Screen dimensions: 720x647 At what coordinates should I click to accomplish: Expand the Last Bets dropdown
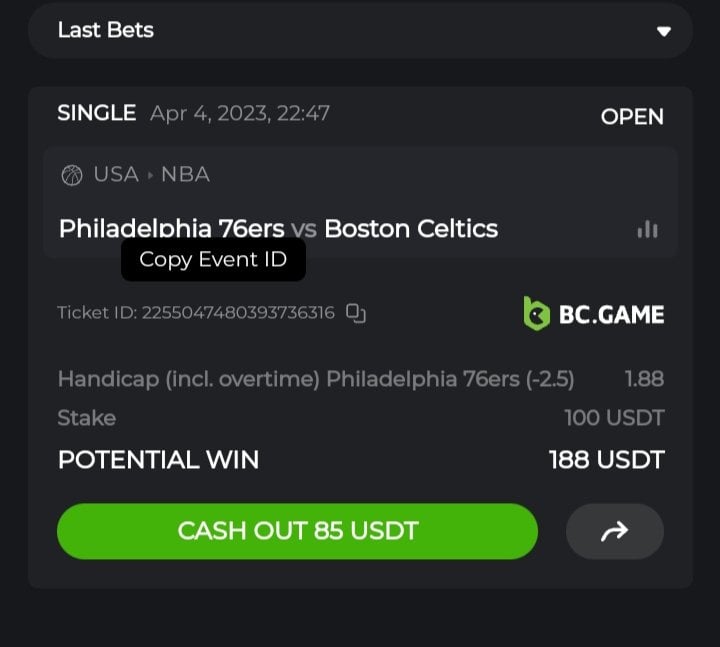pos(663,31)
